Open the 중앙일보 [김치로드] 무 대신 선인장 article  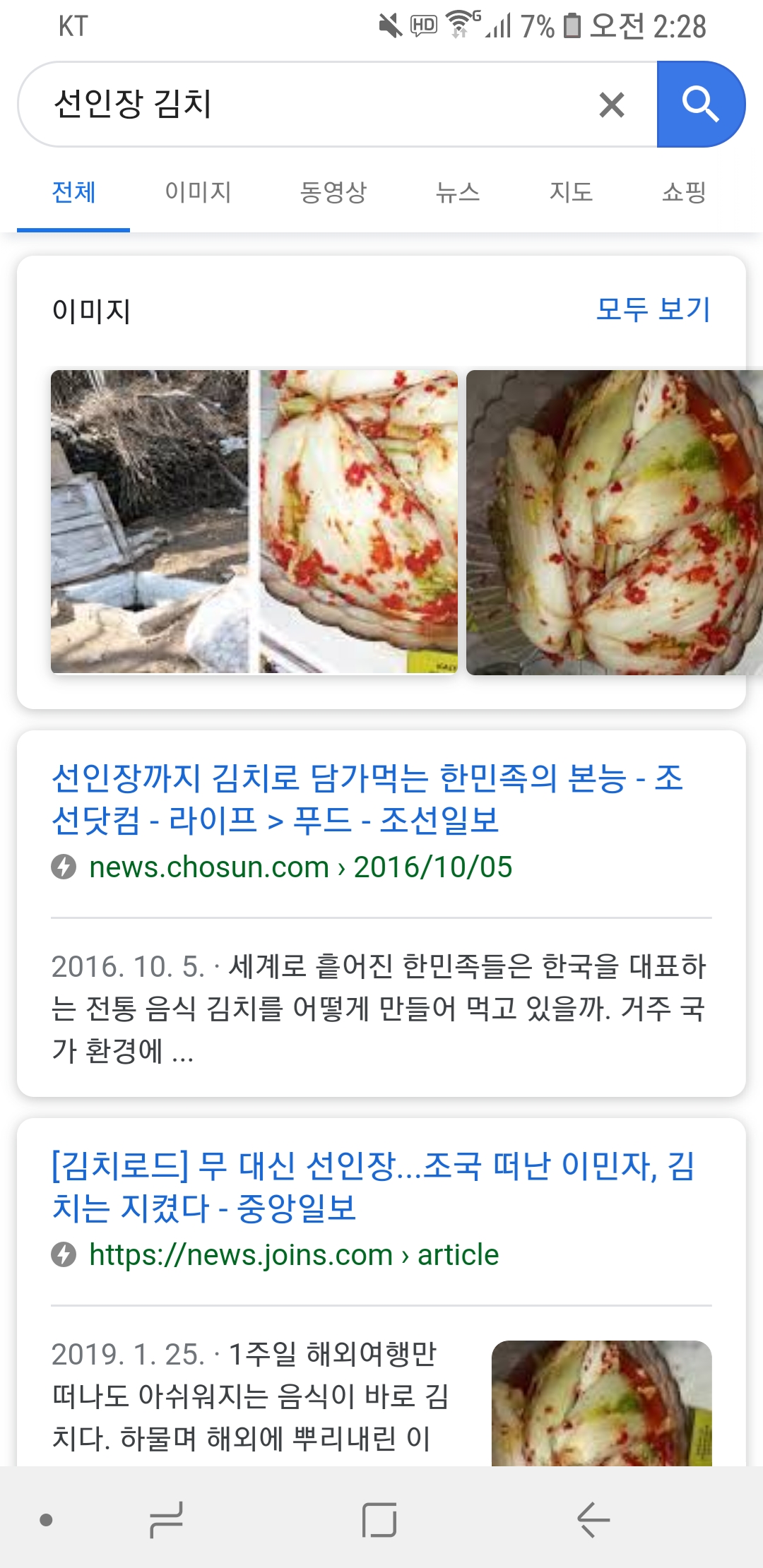click(373, 1187)
